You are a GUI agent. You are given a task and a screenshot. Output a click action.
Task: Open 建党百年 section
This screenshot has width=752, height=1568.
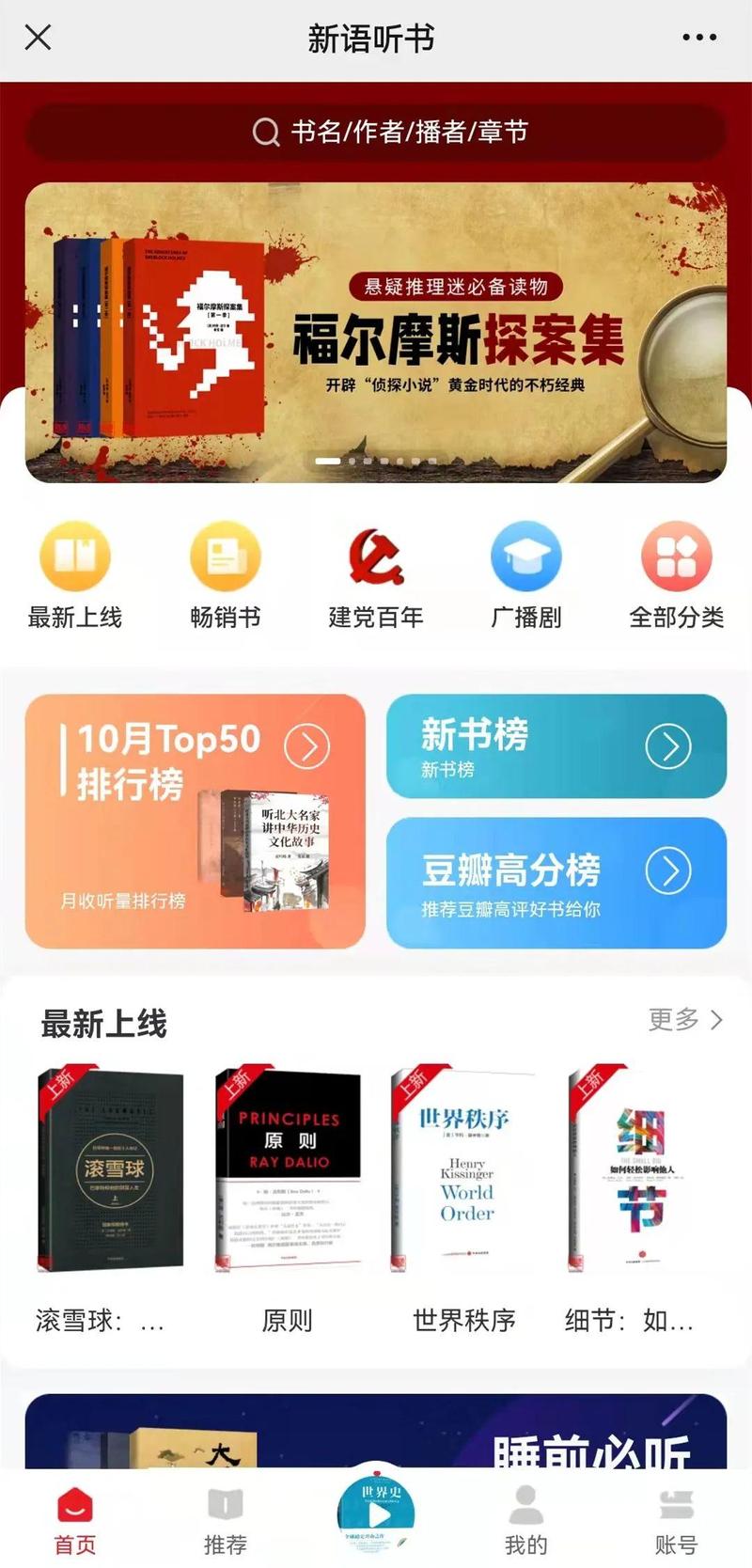[x=376, y=575]
